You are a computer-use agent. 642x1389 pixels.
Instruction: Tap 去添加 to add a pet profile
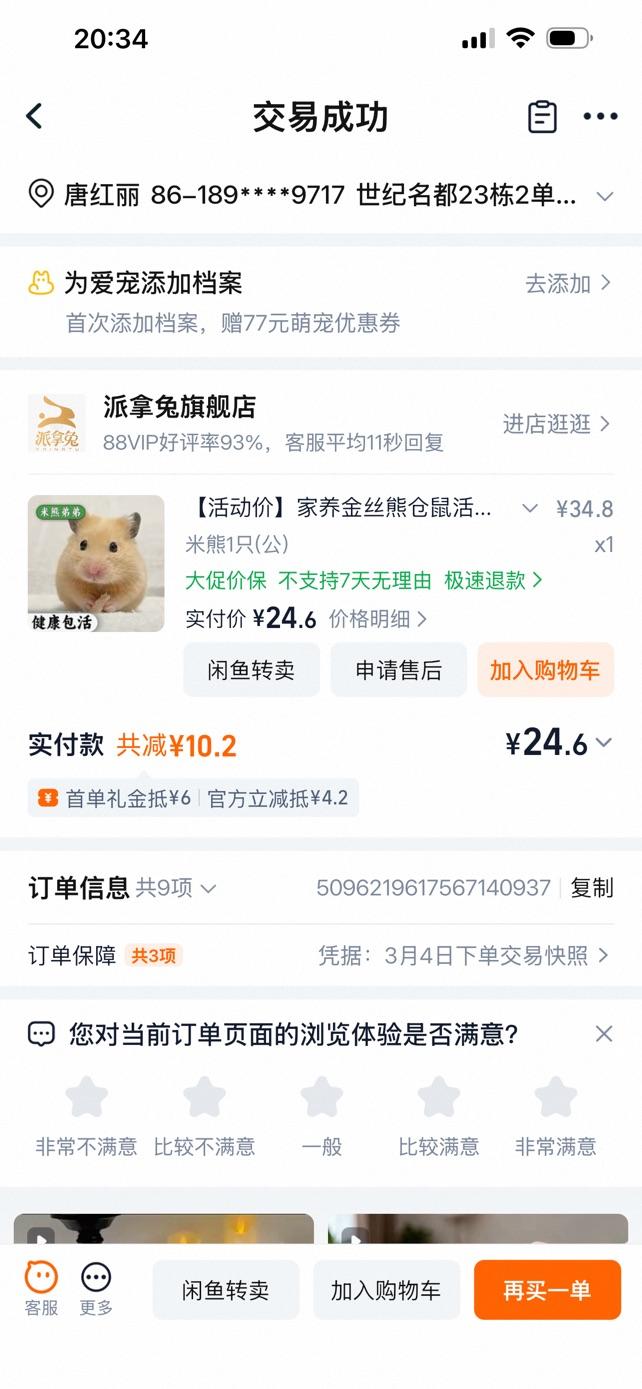[x=568, y=283]
